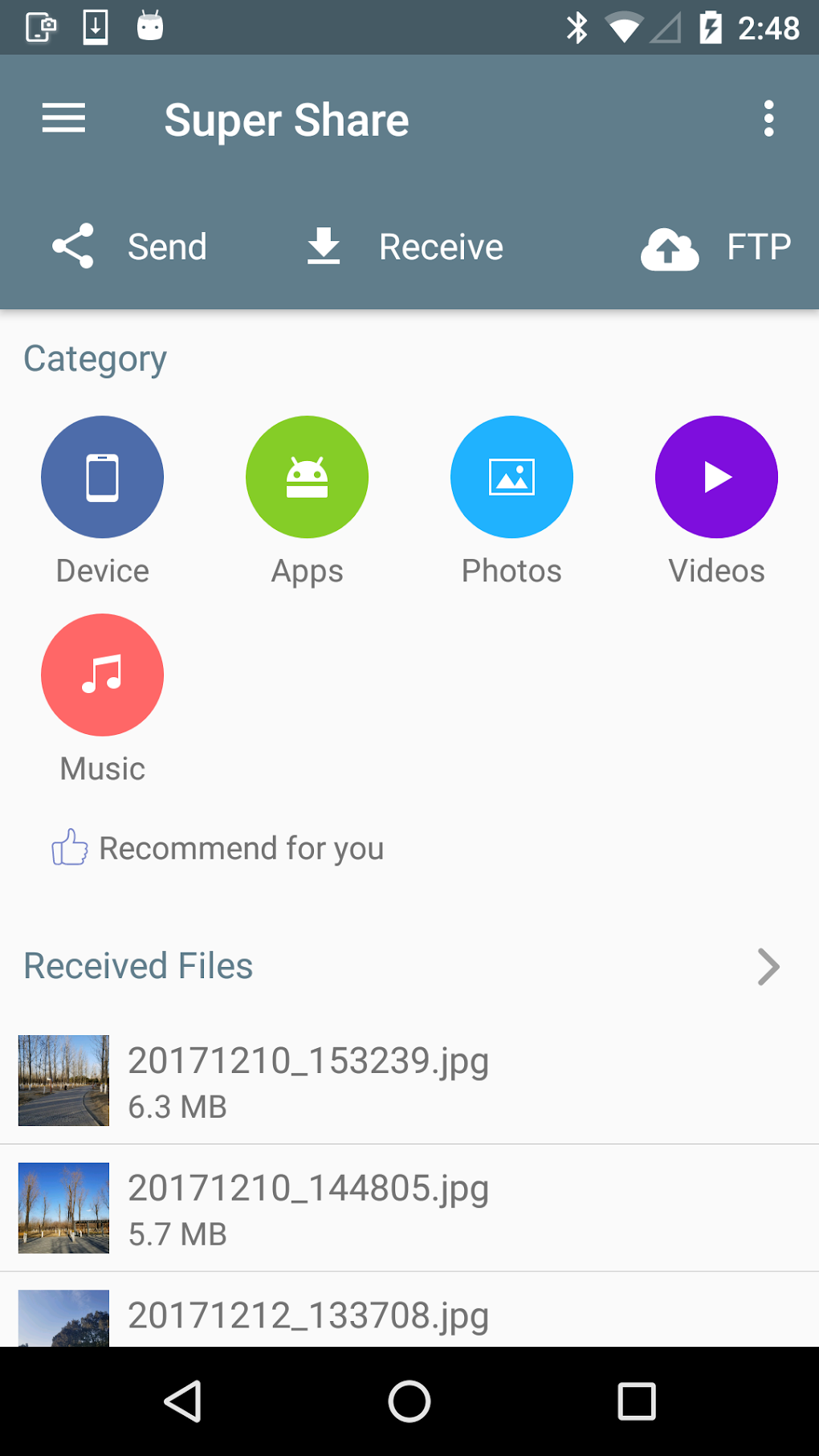Tap the Send share icon

click(x=72, y=246)
